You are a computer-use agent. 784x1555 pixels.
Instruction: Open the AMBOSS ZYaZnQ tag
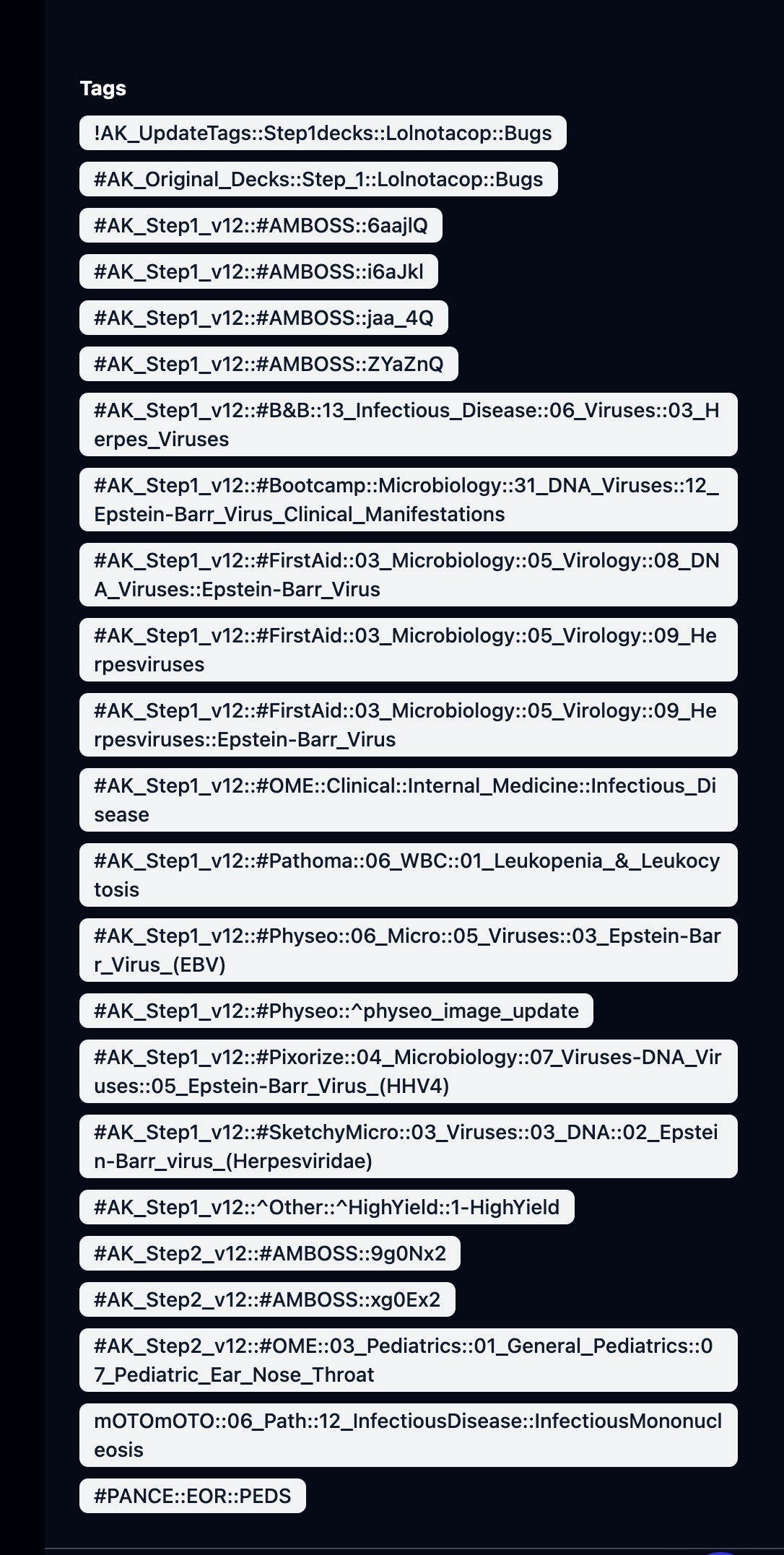pyautogui.click(x=269, y=364)
